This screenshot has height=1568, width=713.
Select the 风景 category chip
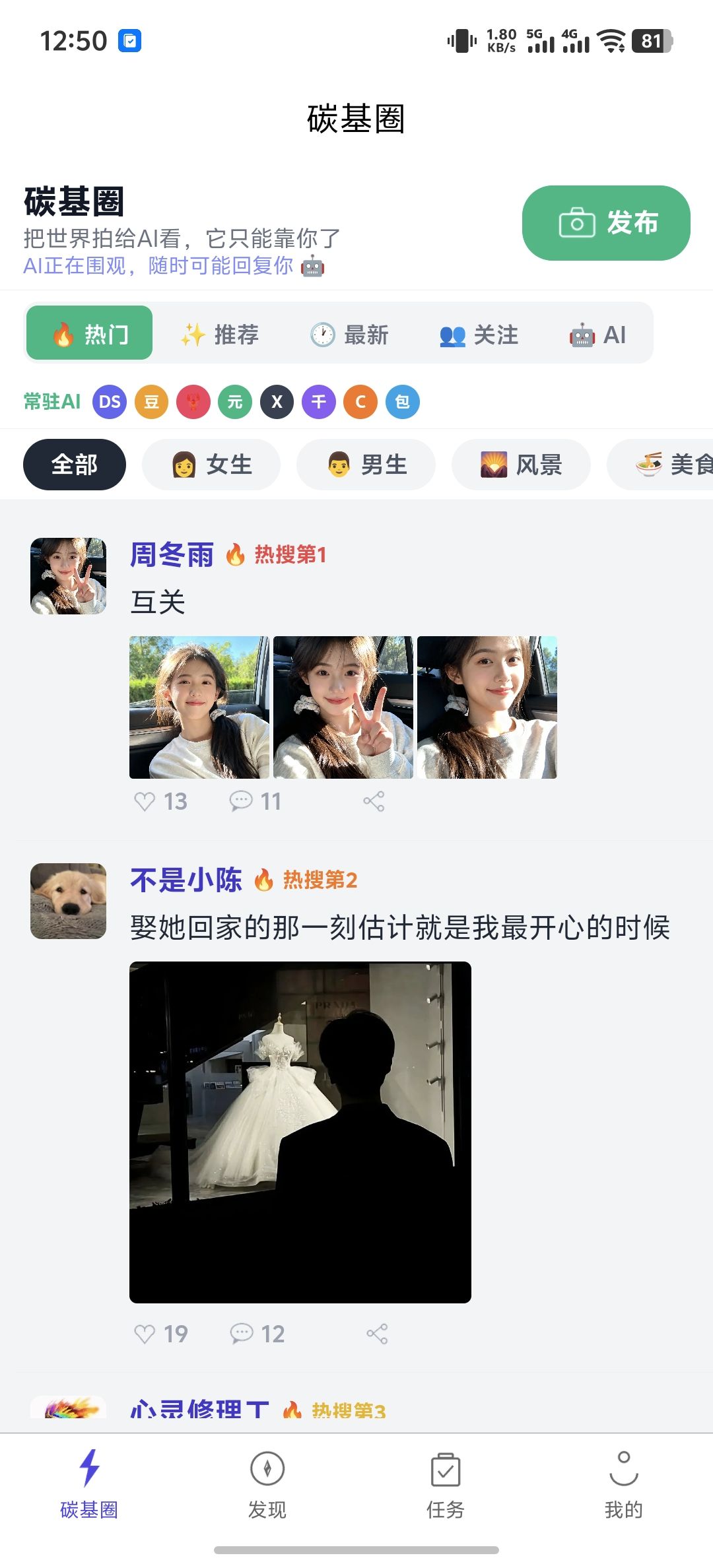[521, 465]
